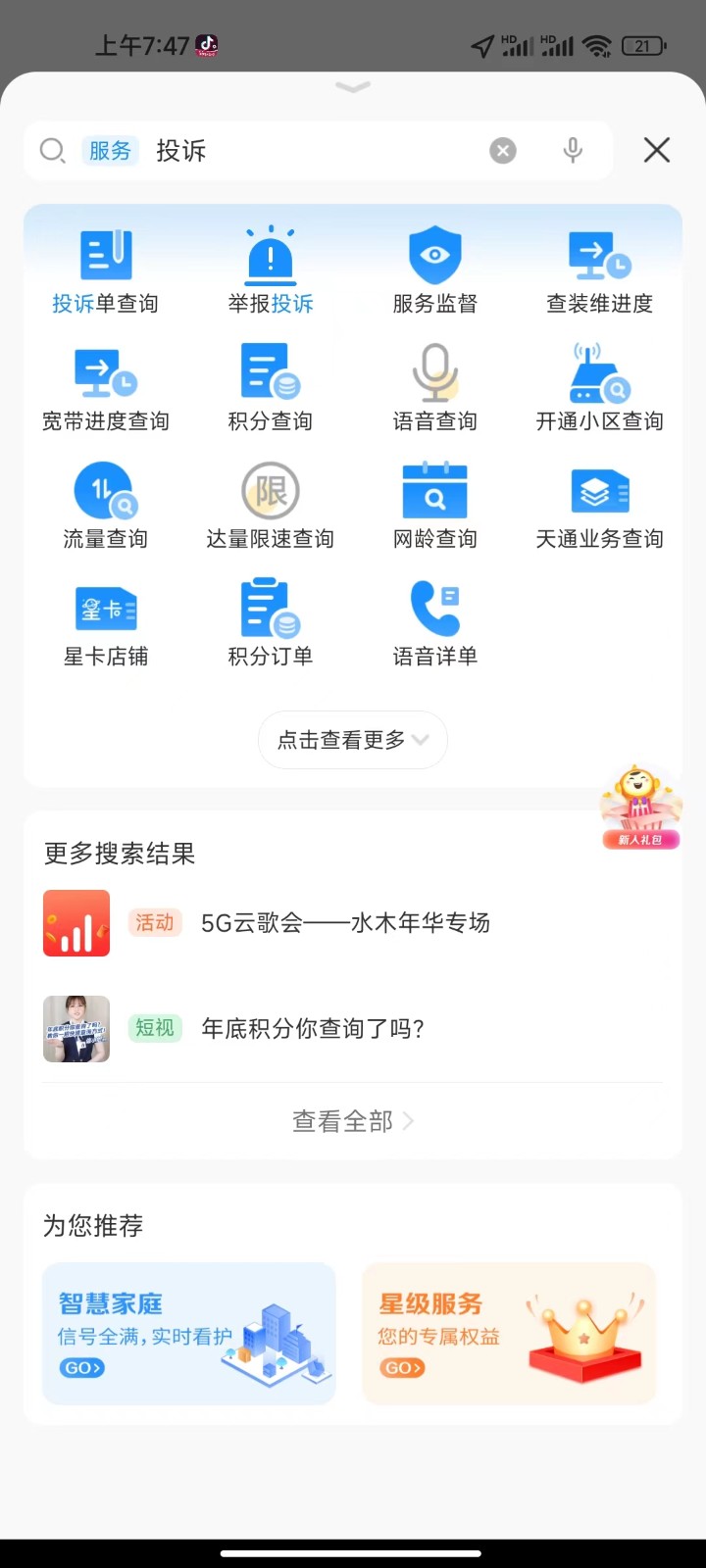The height and width of the screenshot is (1568, 706).
Task: Open 5G云歌会 activity result
Action: click(343, 923)
